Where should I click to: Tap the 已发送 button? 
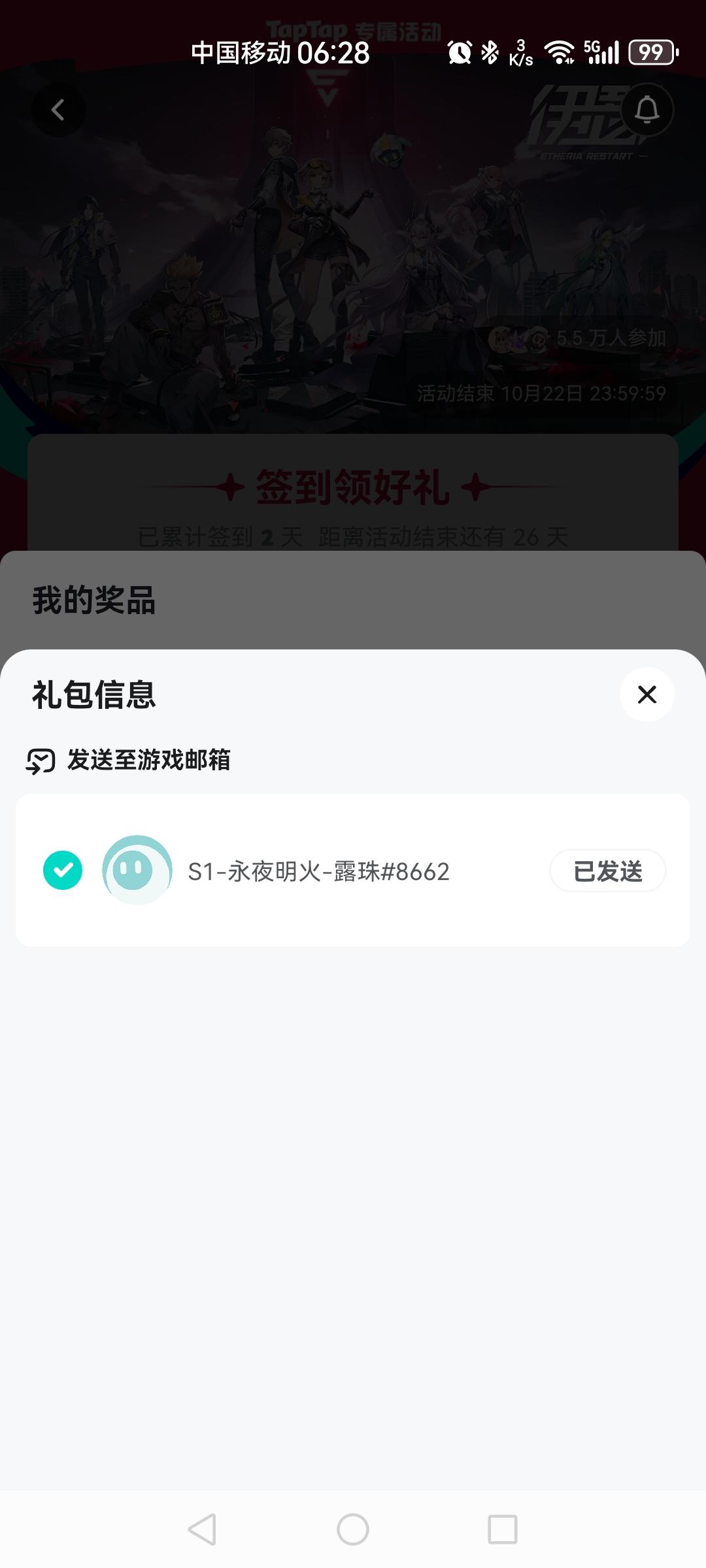point(607,871)
